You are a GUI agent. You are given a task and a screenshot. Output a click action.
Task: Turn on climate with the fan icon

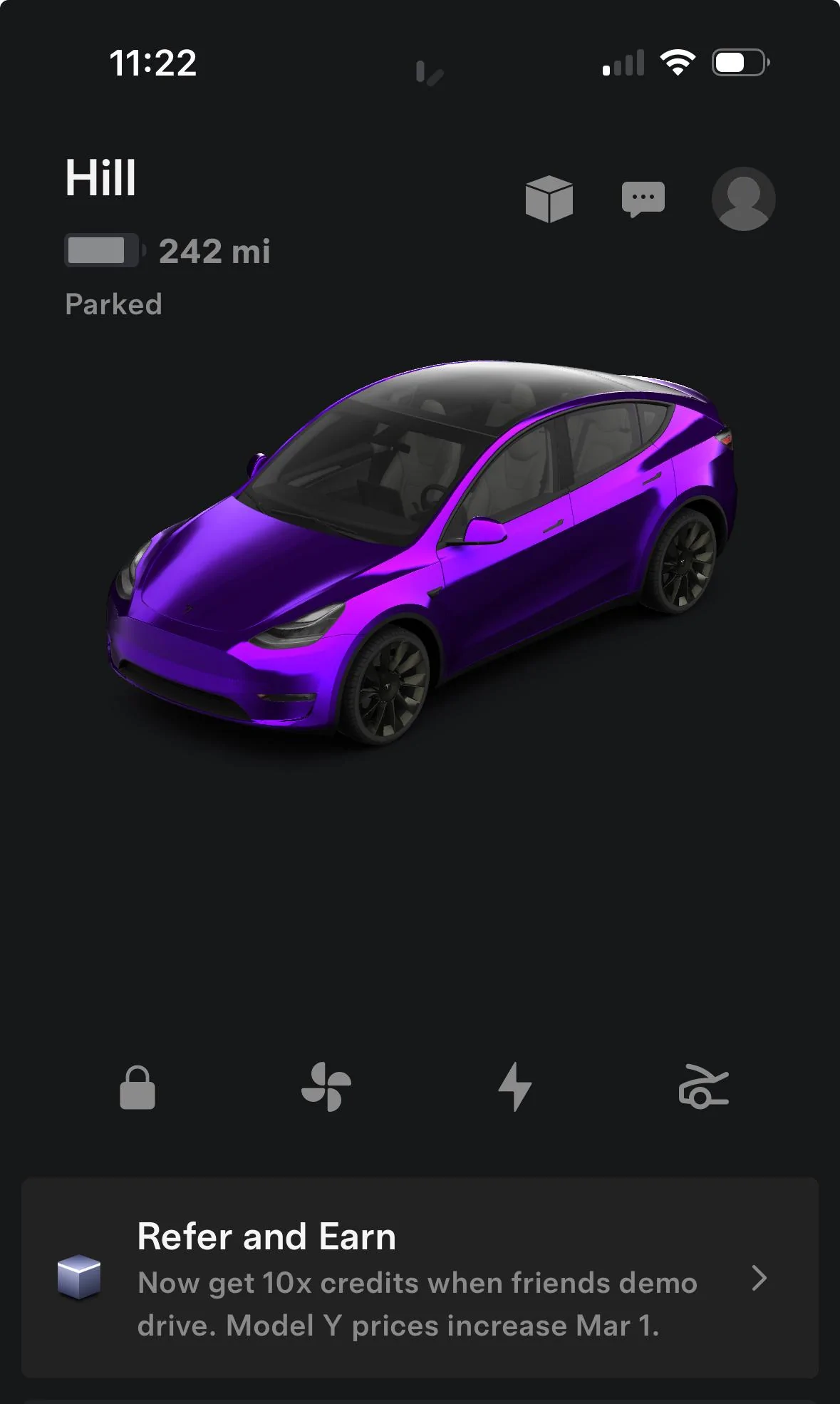click(x=326, y=1088)
